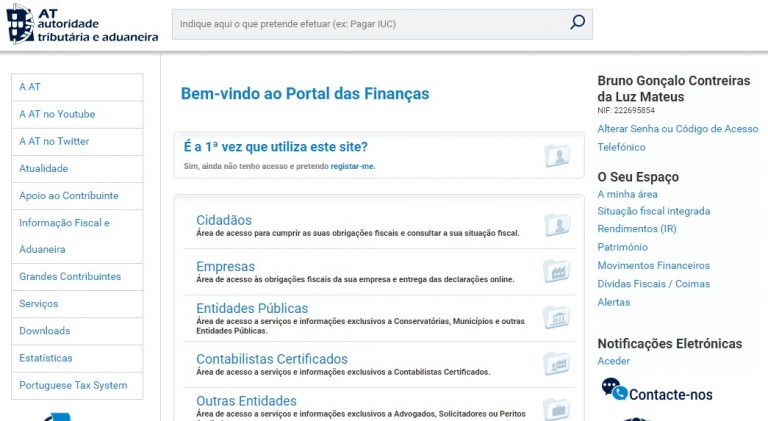
Task: Check Dívidas Fiscais / Coimas
Action: pyautogui.click(x=653, y=284)
